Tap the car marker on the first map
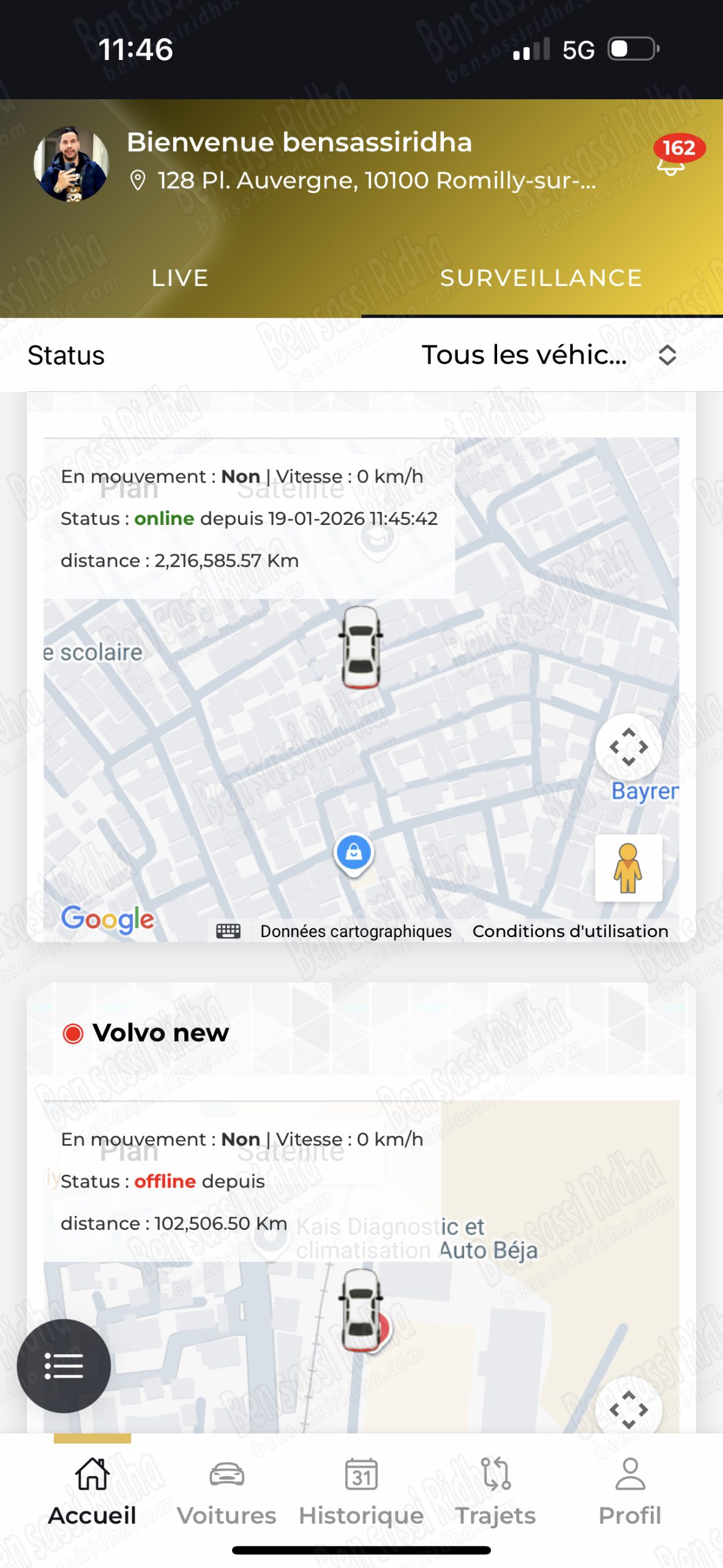The height and width of the screenshot is (1568, 723). (x=361, y=647)
